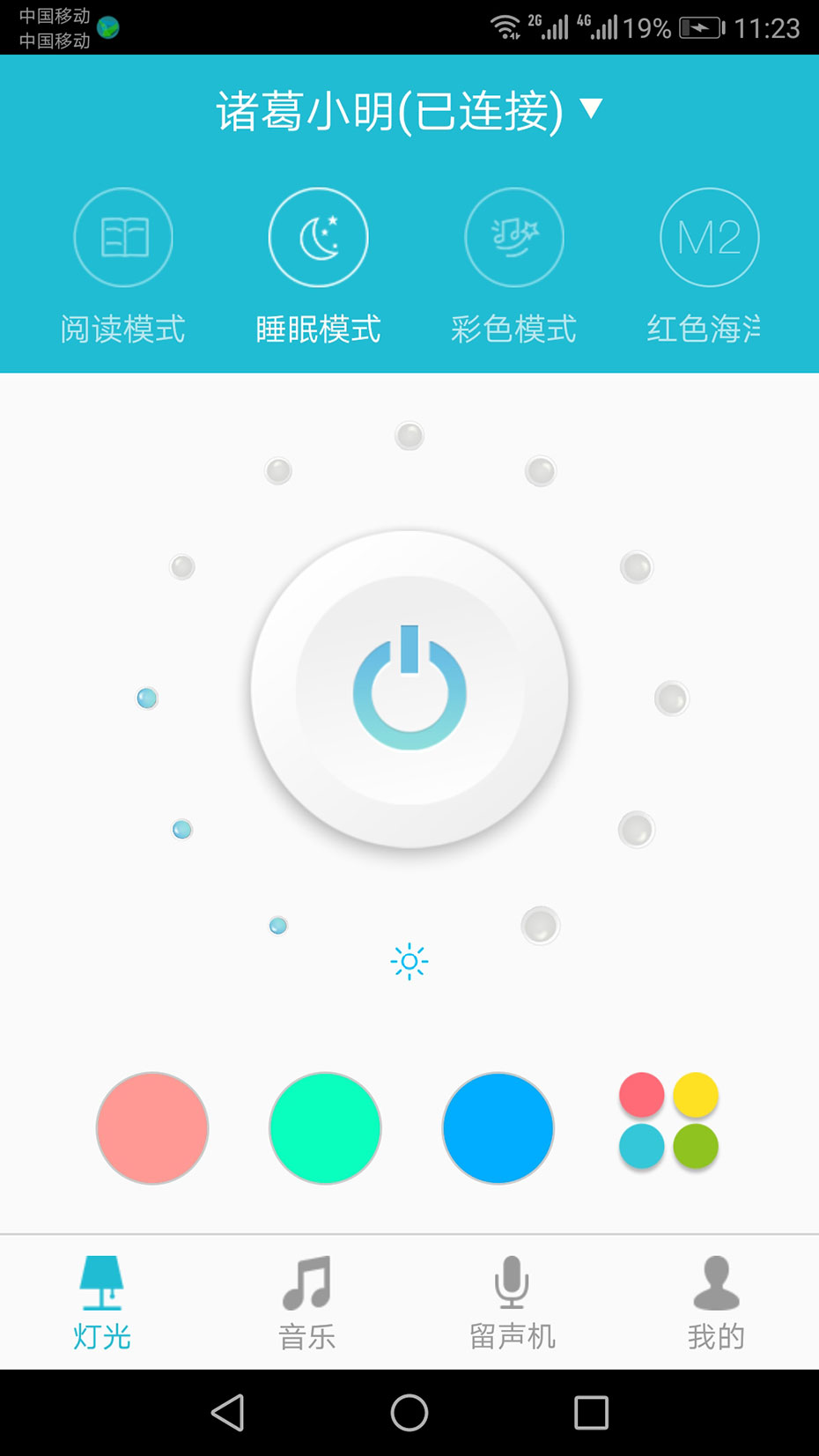Open the four-color palette picker
The width and height of the screenshot is (819, 1456).
tap(668, 1121)
